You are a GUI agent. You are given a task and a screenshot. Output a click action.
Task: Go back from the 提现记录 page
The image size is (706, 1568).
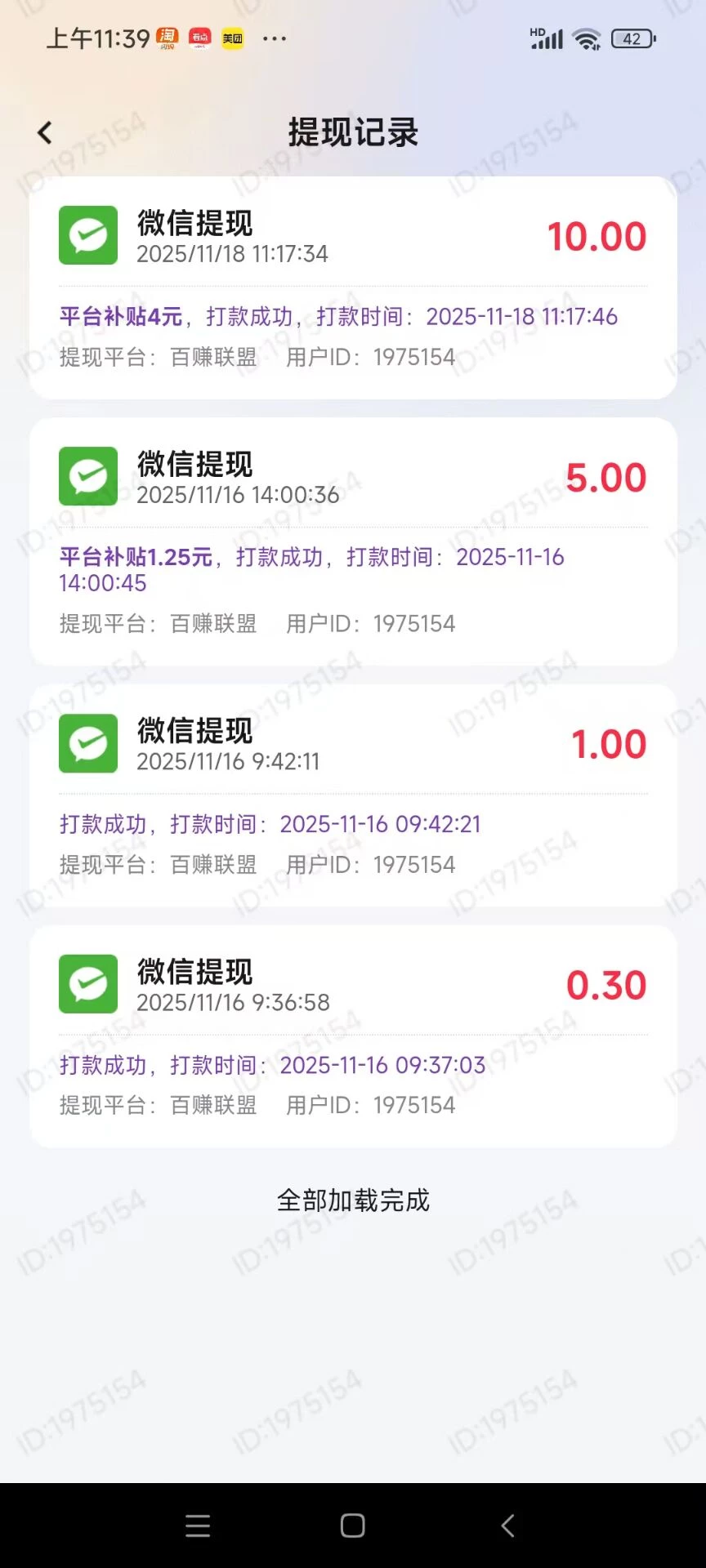(45, 132)
